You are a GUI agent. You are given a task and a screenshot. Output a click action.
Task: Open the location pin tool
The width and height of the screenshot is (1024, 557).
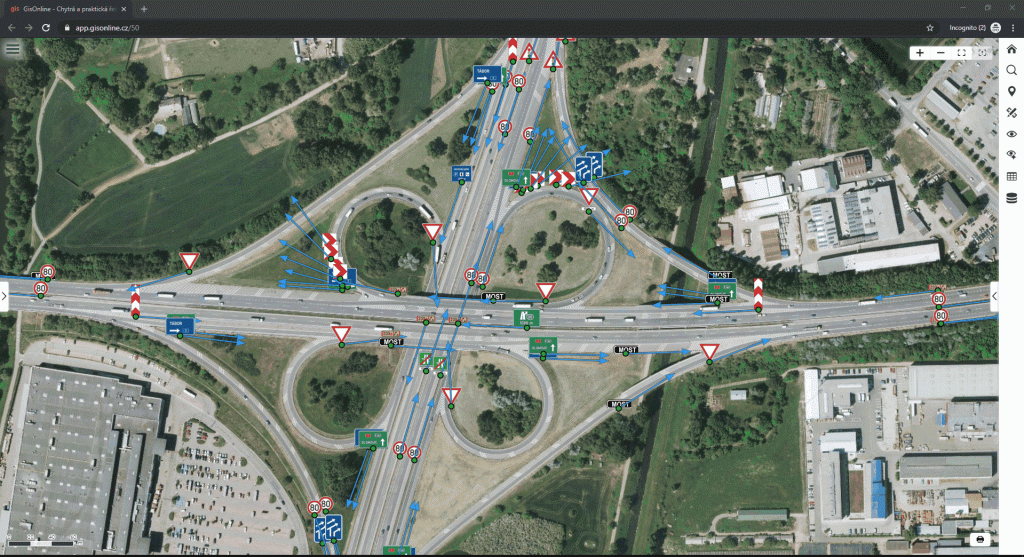(x=1012, y=91)
